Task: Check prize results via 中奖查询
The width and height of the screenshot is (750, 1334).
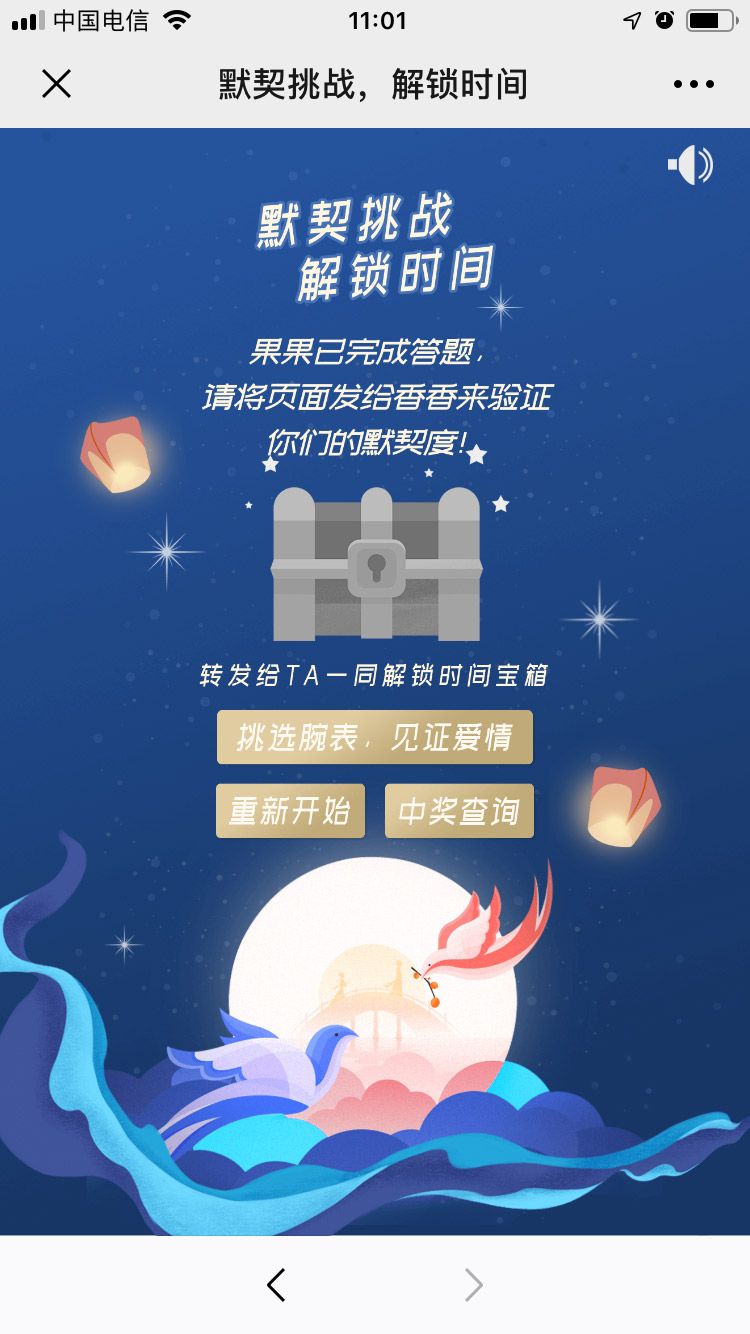Action: pyautogui.click(x=459, y=811)
